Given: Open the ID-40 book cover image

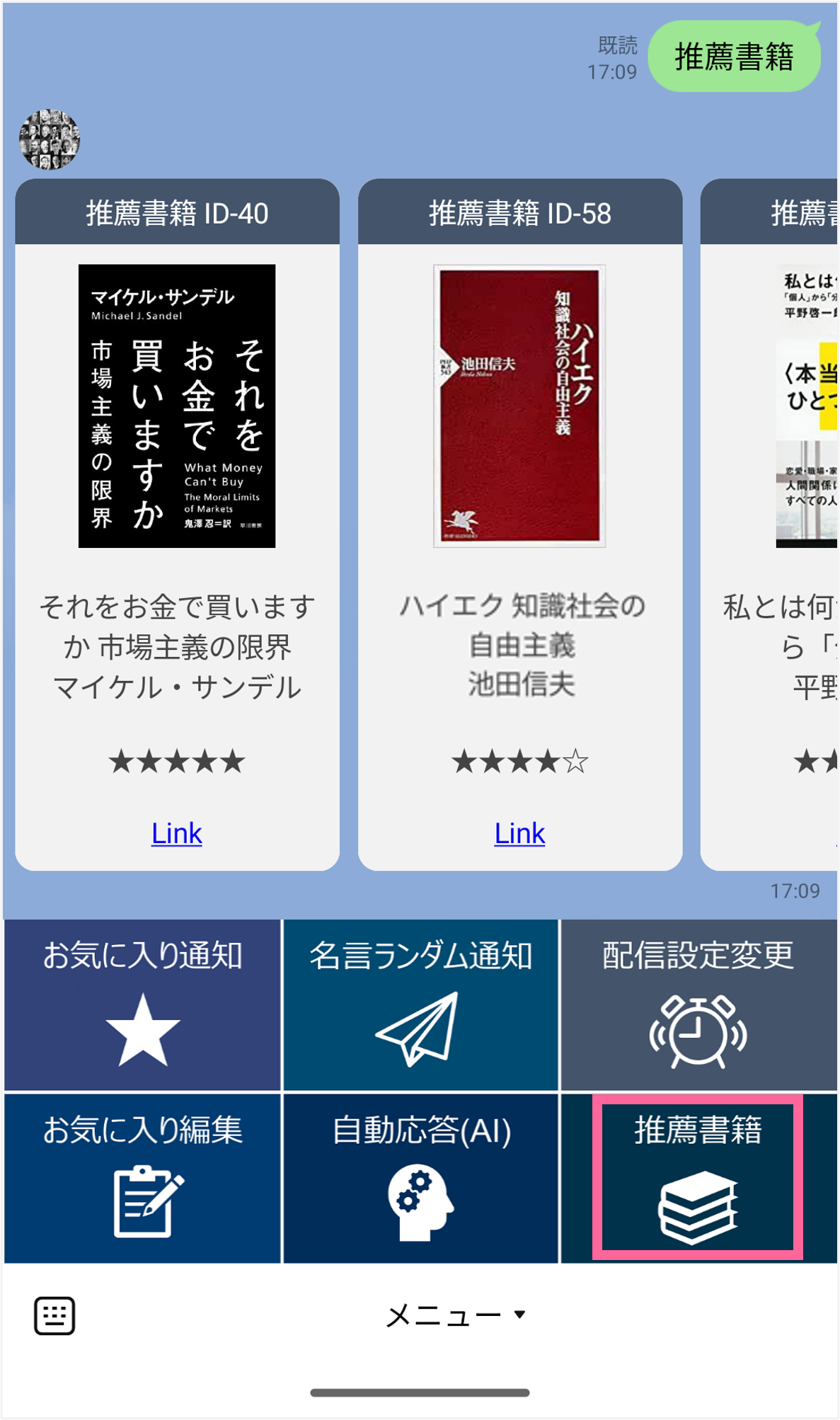Looking at the screenshot, I should click(x=177, y=406).
